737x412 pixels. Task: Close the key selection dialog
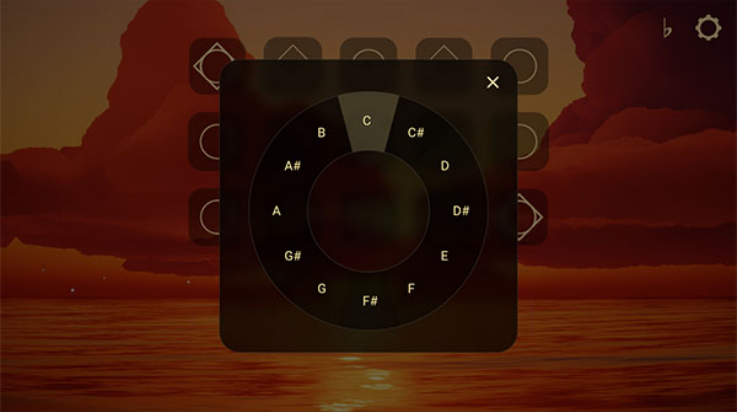[492, 82]
